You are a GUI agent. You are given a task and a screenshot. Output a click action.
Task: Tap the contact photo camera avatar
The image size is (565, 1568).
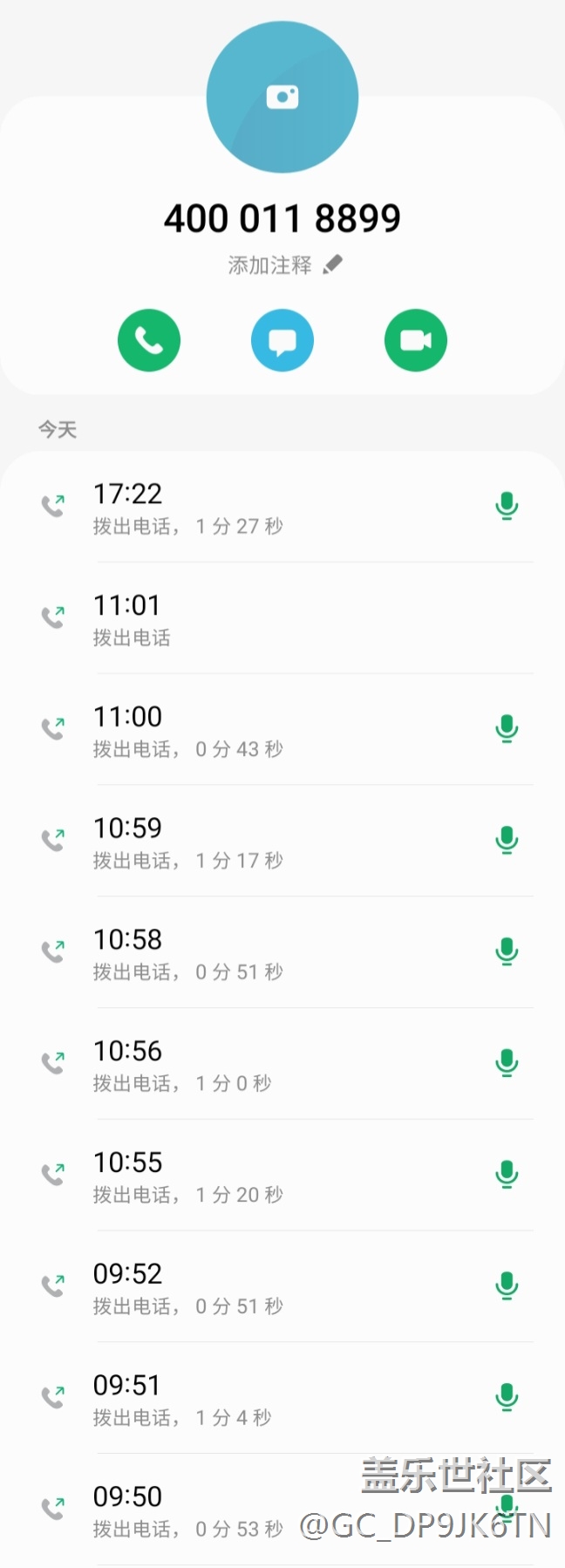click(282, 97)
